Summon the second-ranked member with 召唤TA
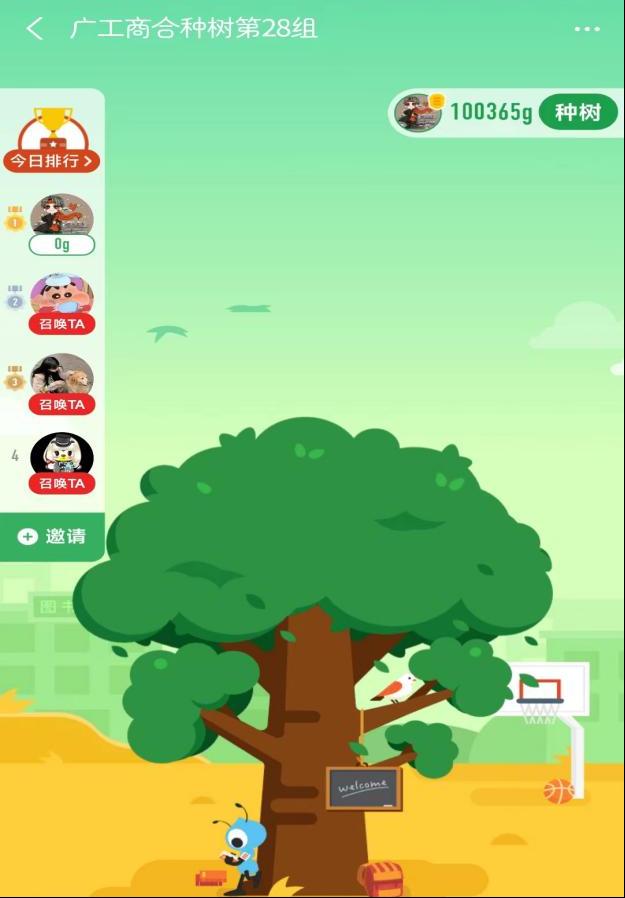Viewport: 625px width, 898px height. 61,324
